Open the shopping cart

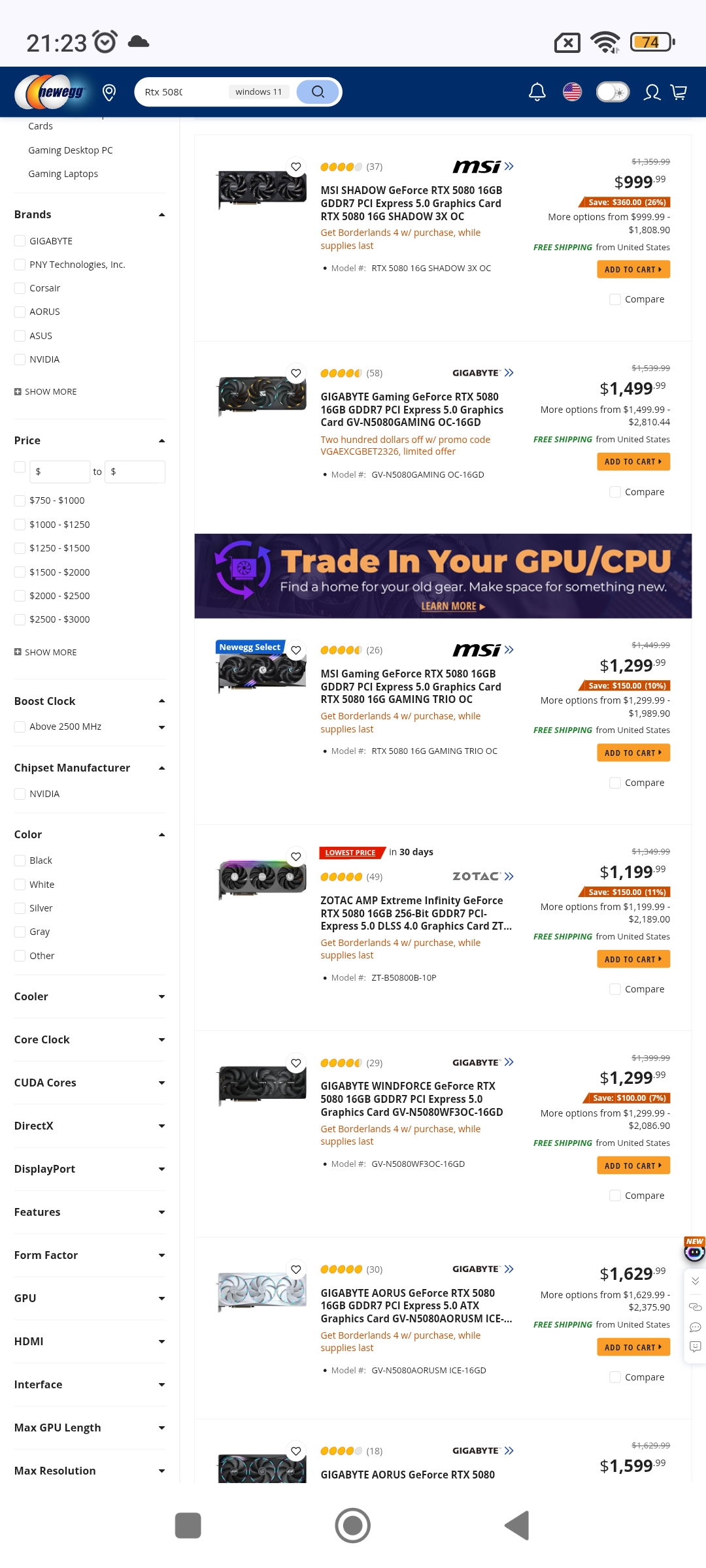click(679, 92)
